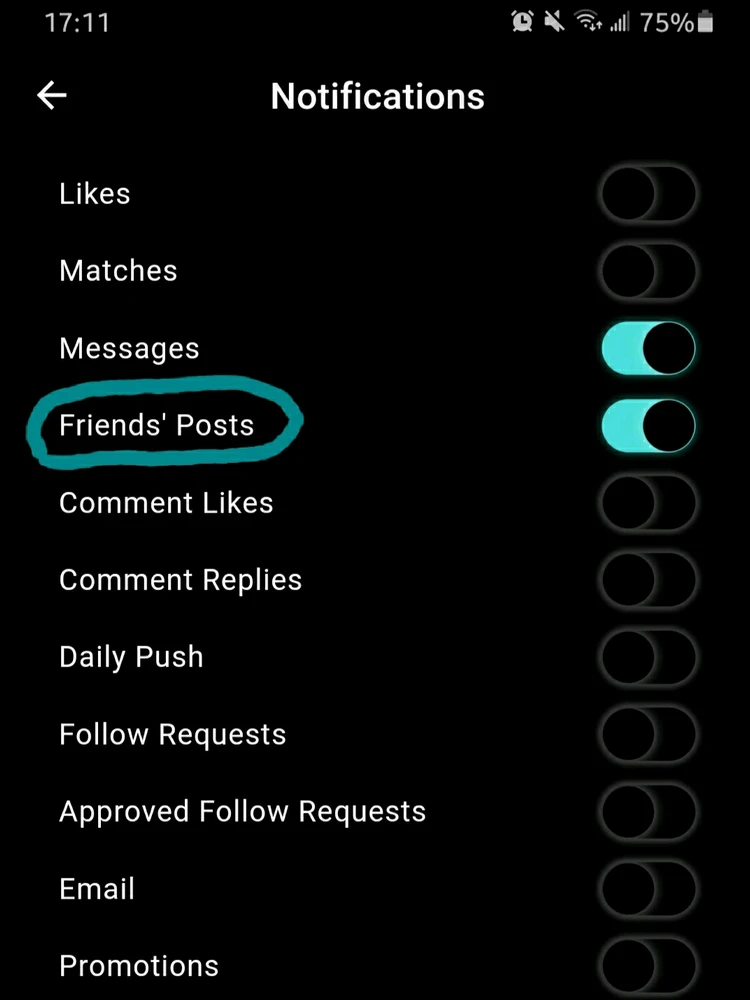Image resolution: width=750 pixels, height=1000 pixels.
Task: Enable Follow Requests notifications
Action: tap(647, 735)
